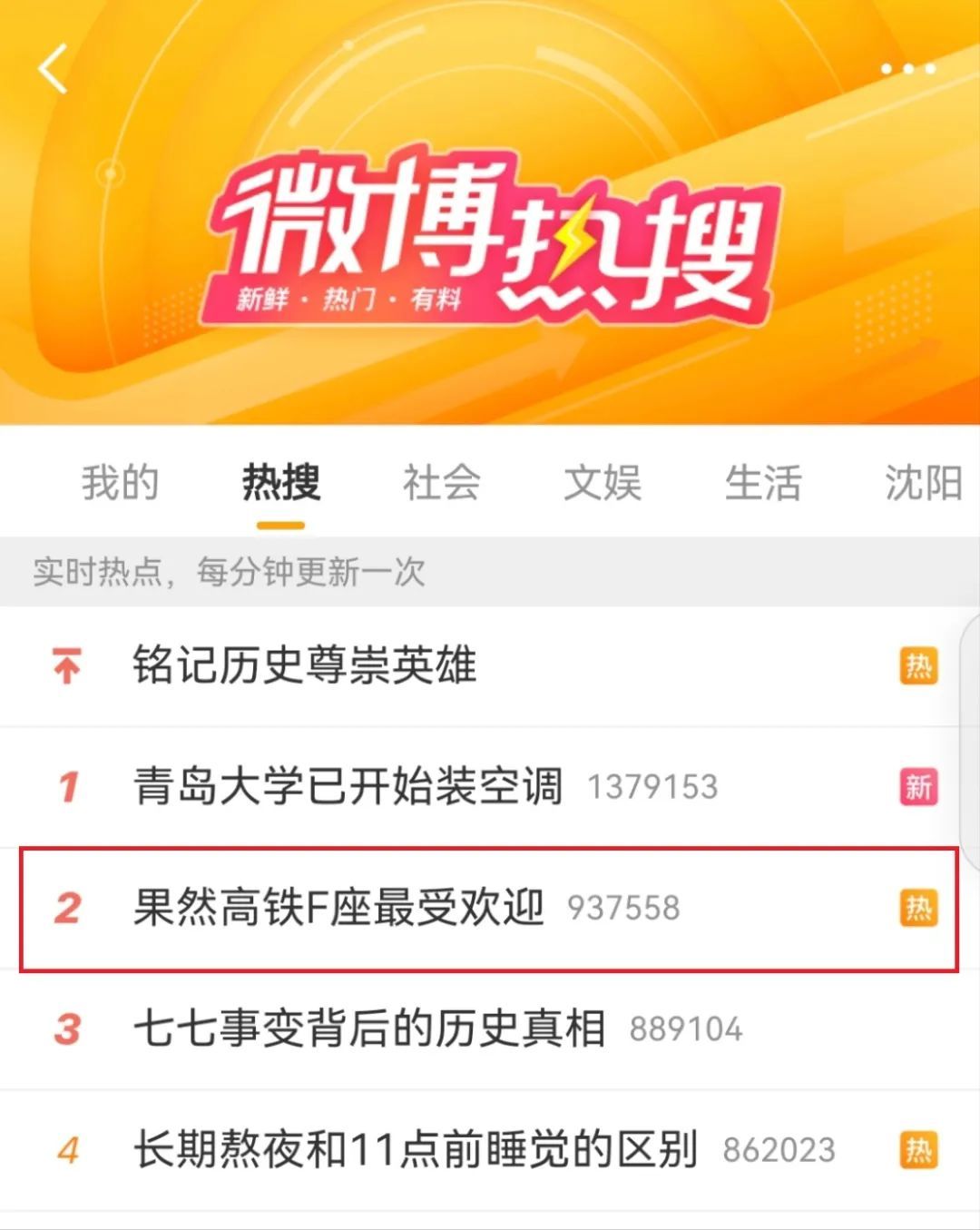Viewport: 980px width, 1230px height.
Task: Open the 沈阳 local tab
Action: (x=923, y=482)
